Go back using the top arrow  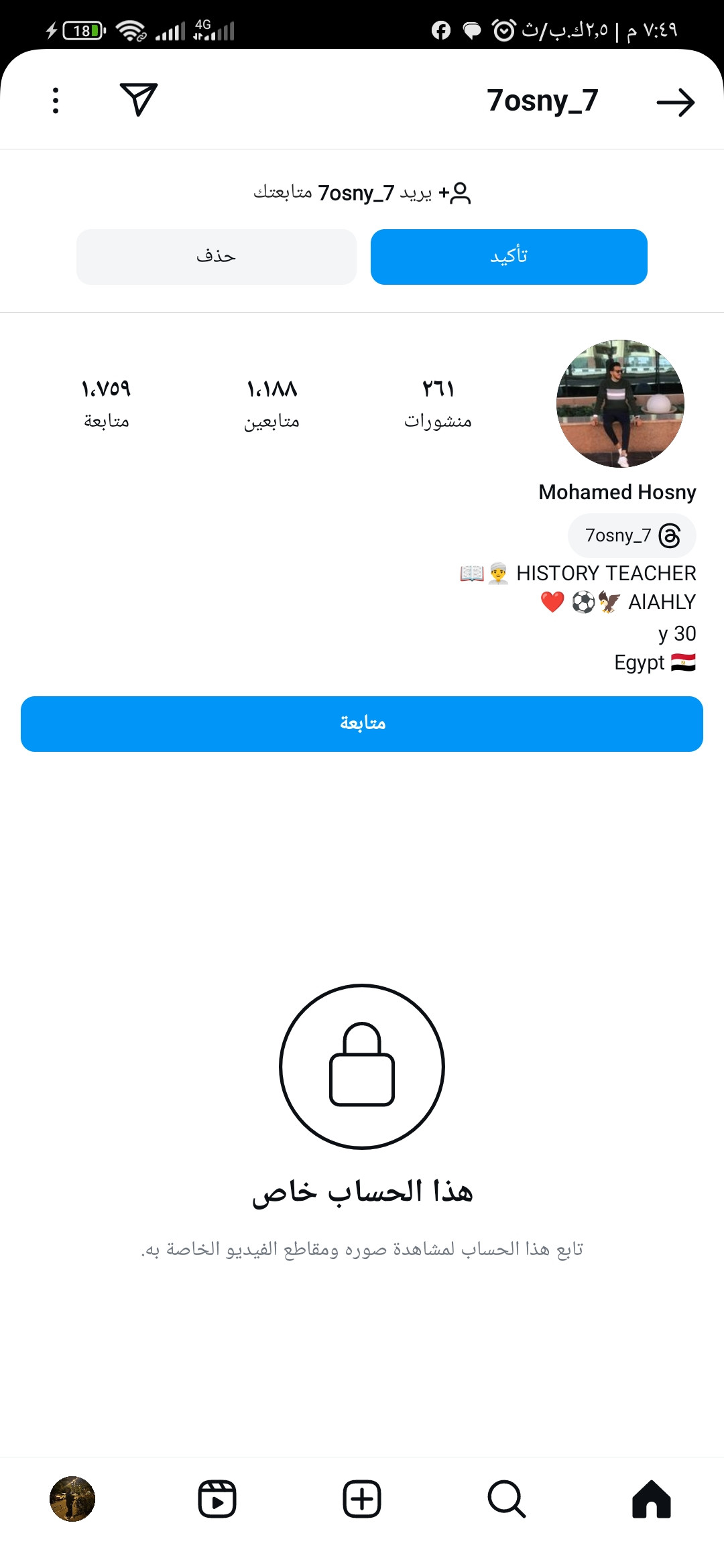tap(675, 102)
